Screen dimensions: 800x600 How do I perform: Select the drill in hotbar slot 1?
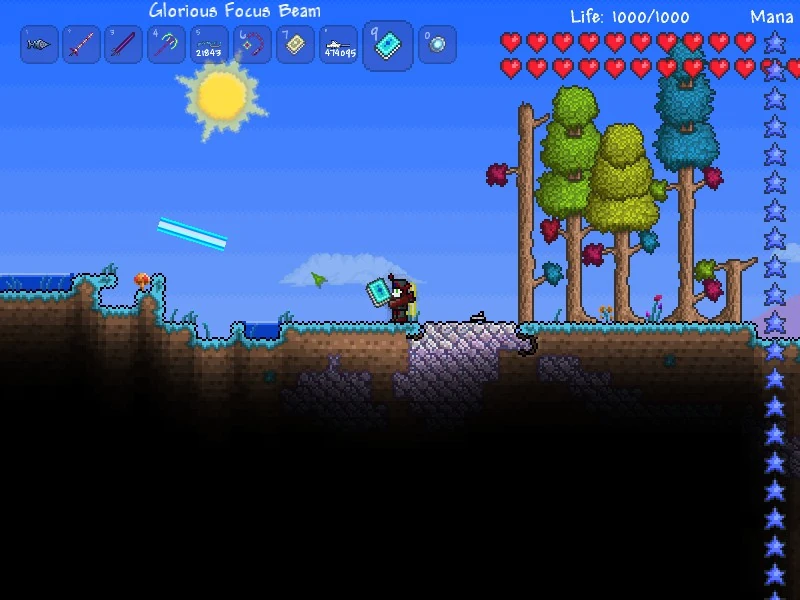click(x=39, y=45)
